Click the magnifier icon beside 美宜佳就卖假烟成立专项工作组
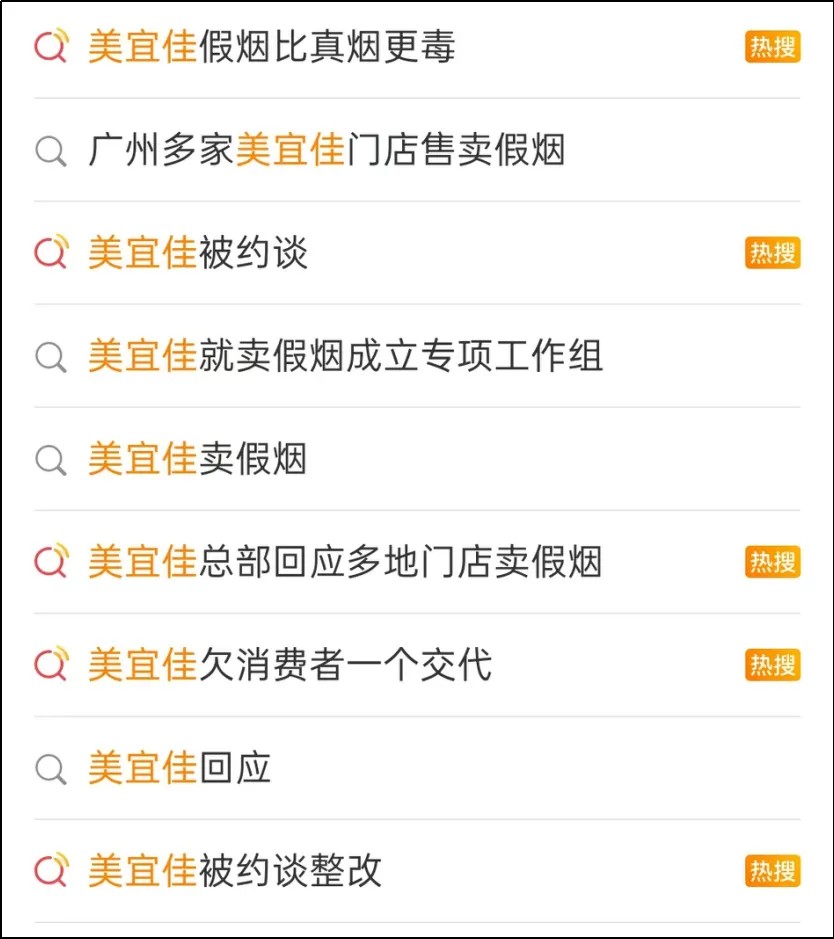This screenshot has width=834, height=939. click(50, 357)
